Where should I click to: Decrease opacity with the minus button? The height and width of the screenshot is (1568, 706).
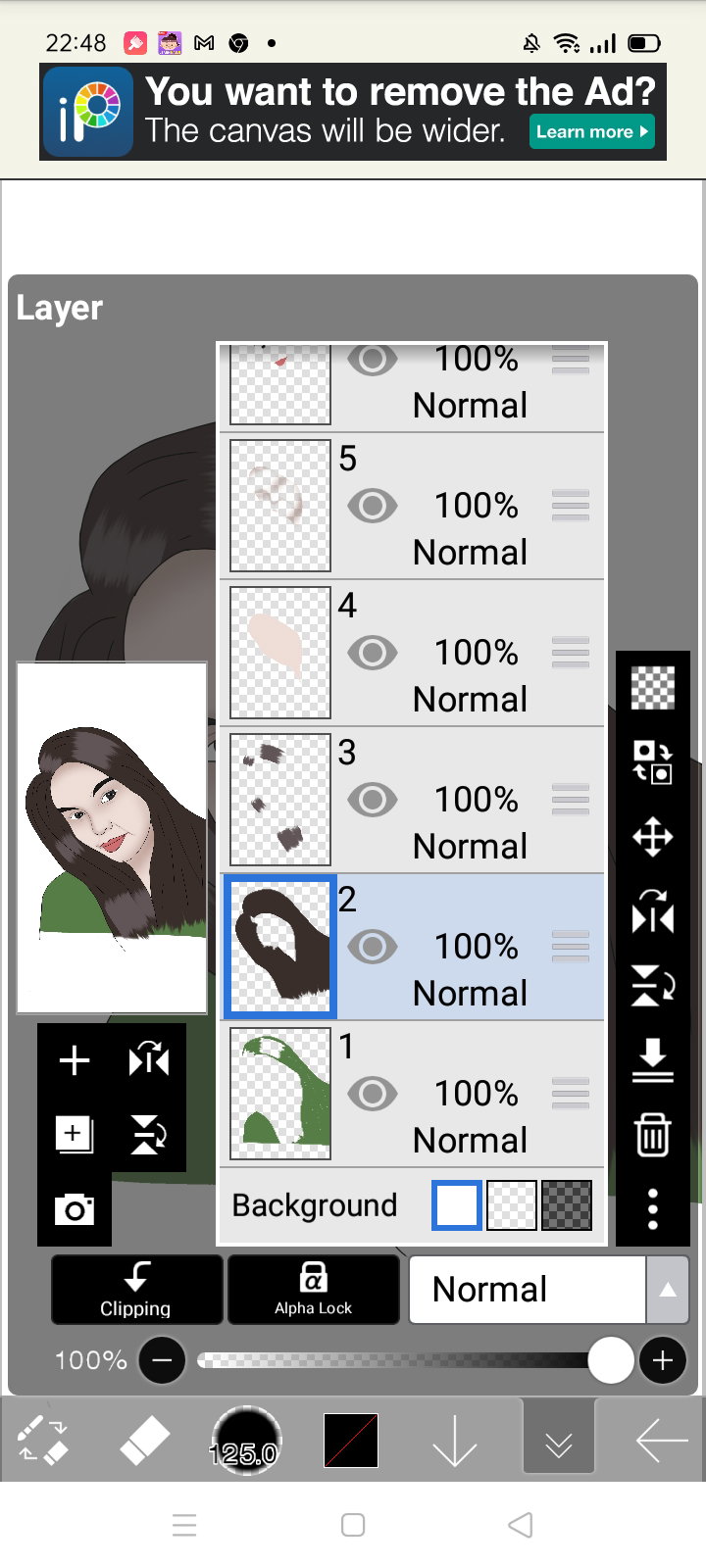(x=162, y=1360)
